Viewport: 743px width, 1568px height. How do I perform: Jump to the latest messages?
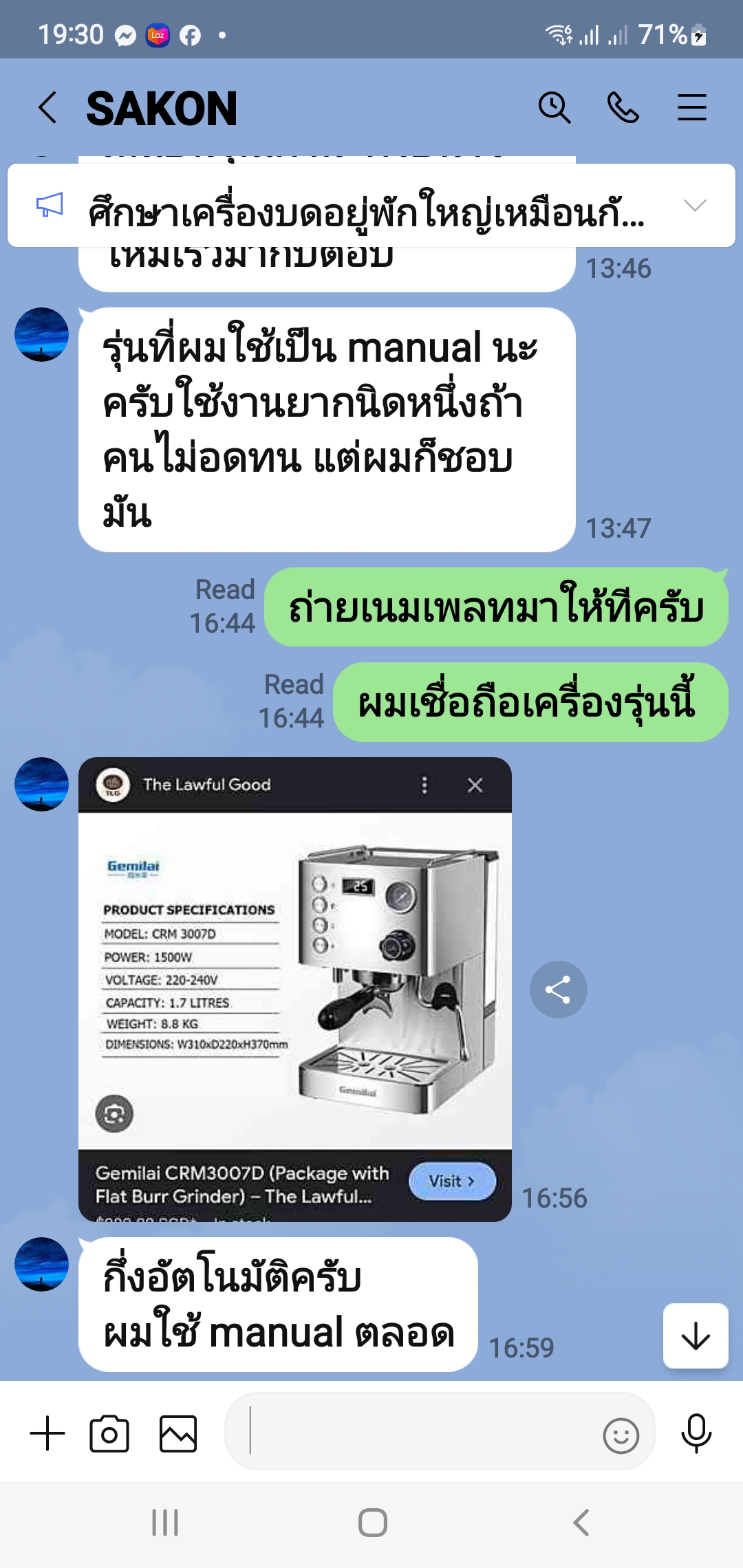[x=696, y=1336]
